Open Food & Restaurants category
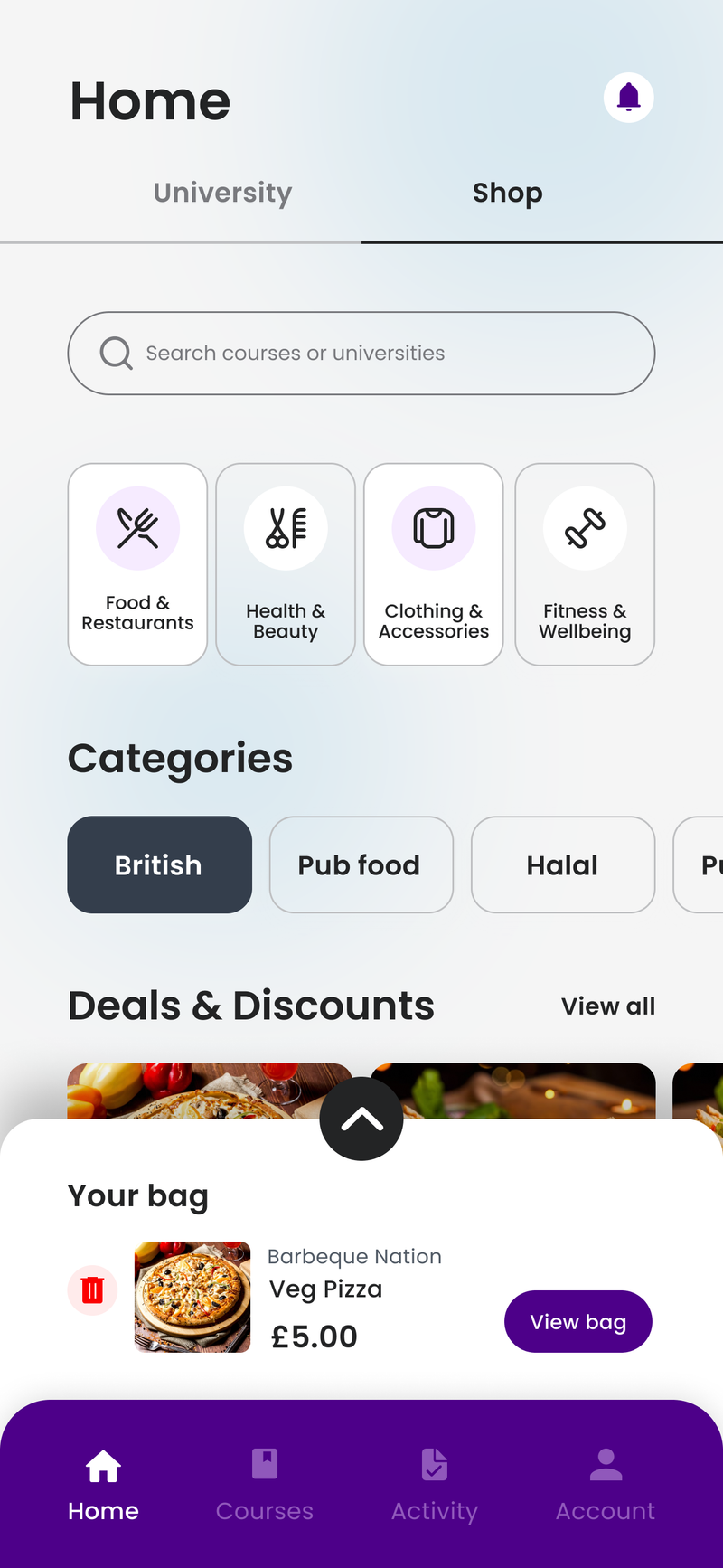 pos(137,564)
